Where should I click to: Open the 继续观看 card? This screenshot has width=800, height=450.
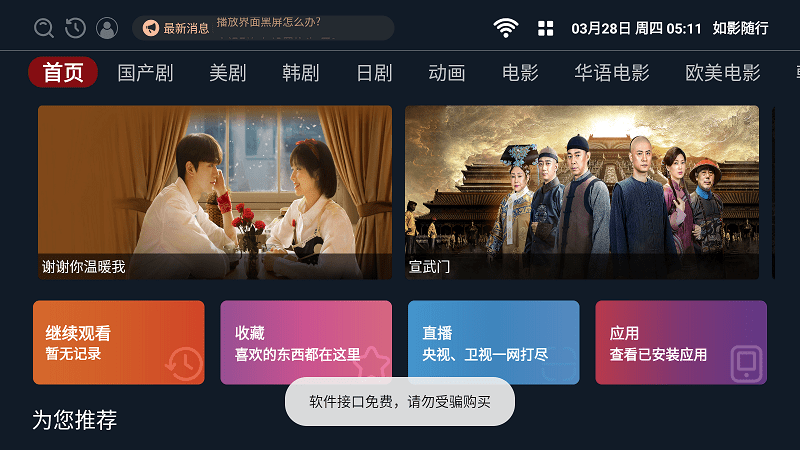click(118, 342)
